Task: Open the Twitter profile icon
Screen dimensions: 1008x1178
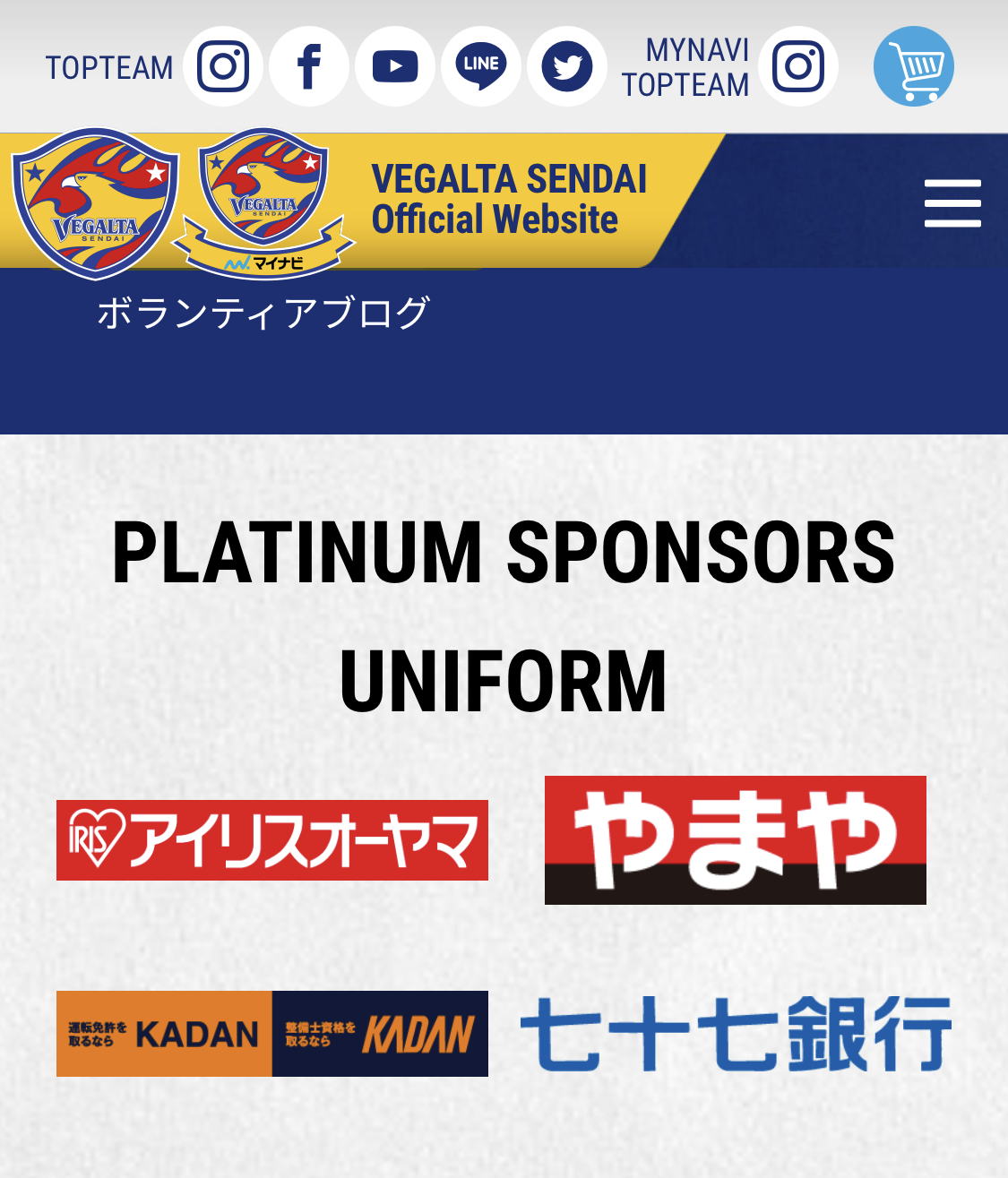Action: pos(567,66)
